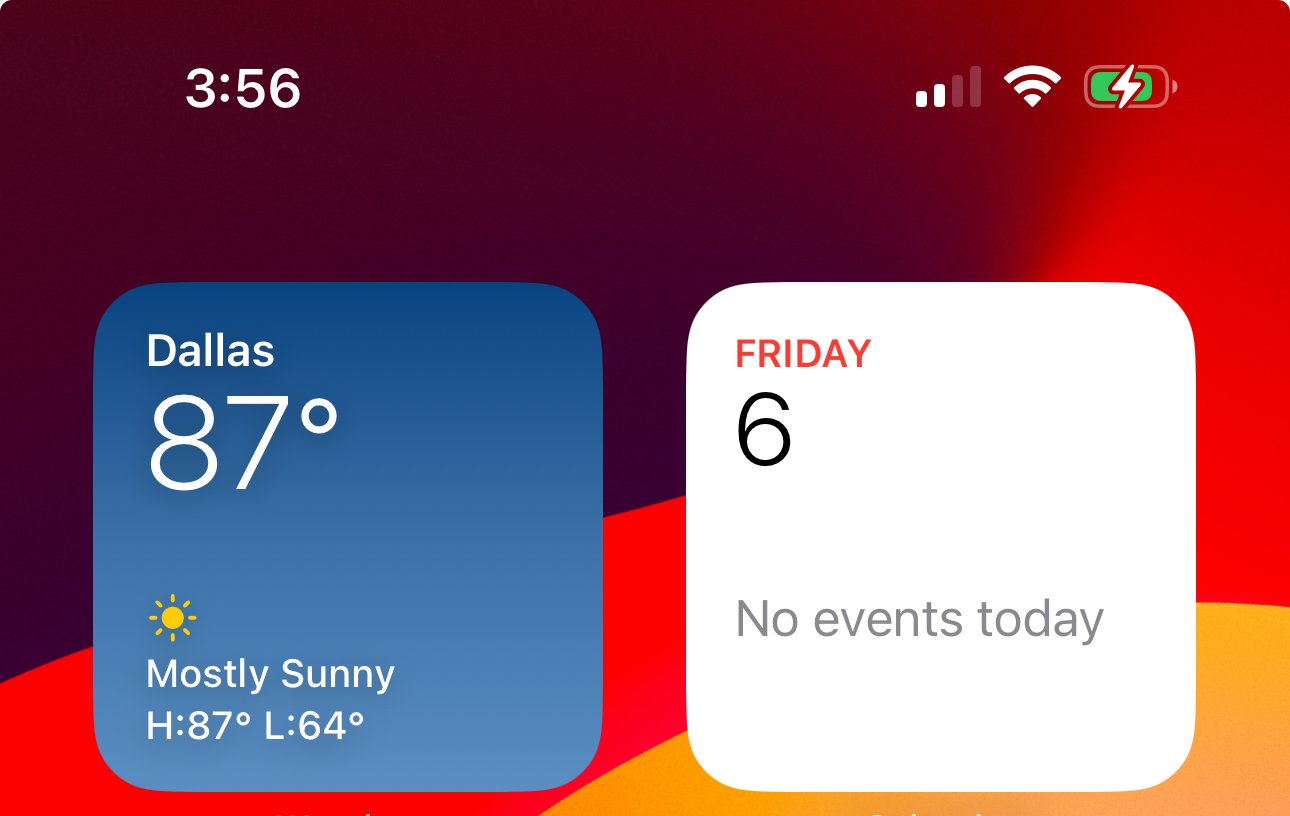This screenshot has height=816, width=1290.
Task: Open the Friday 6 calendar widget
Action: (x=940, y=536)
